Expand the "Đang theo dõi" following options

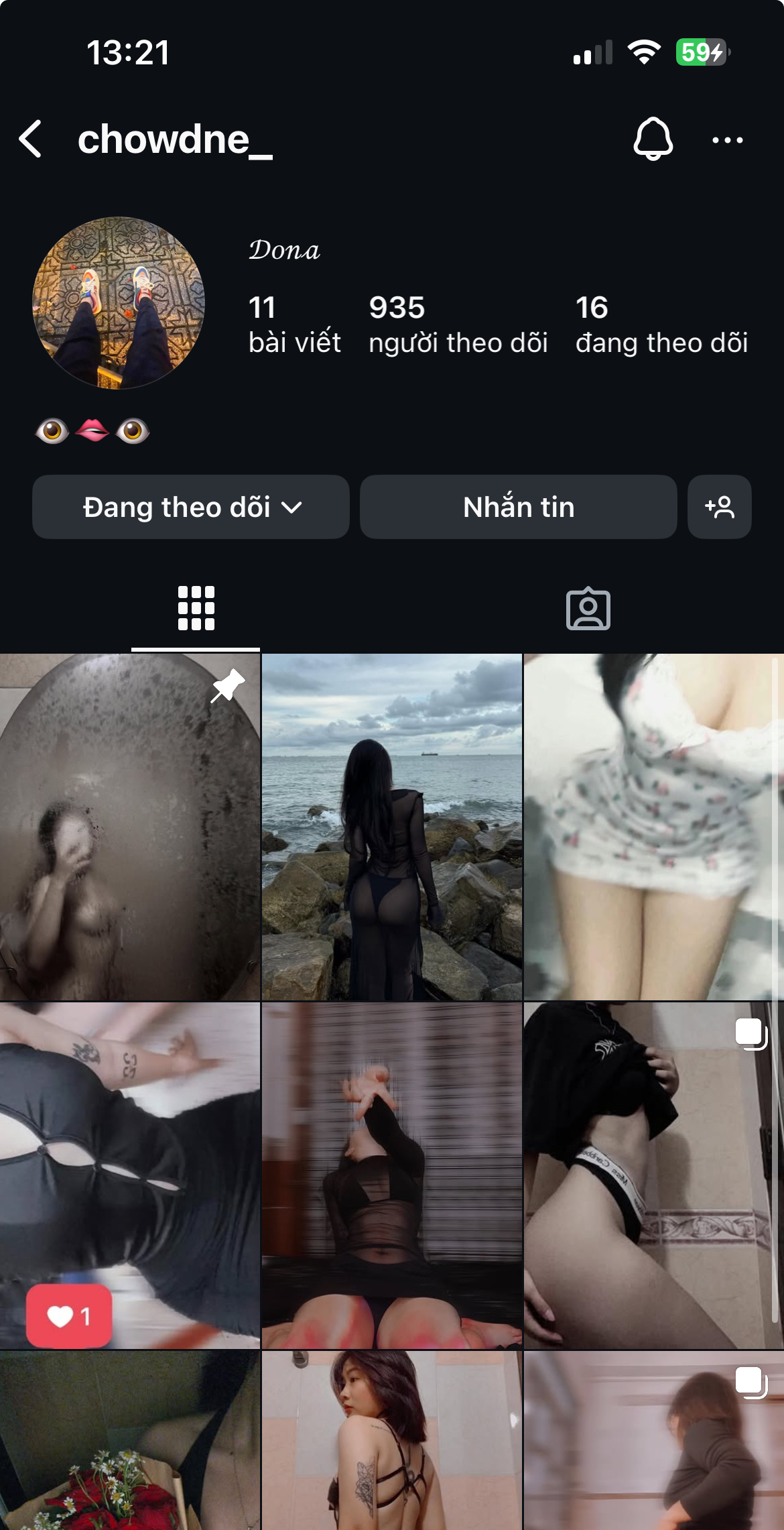tap(191, 507)
